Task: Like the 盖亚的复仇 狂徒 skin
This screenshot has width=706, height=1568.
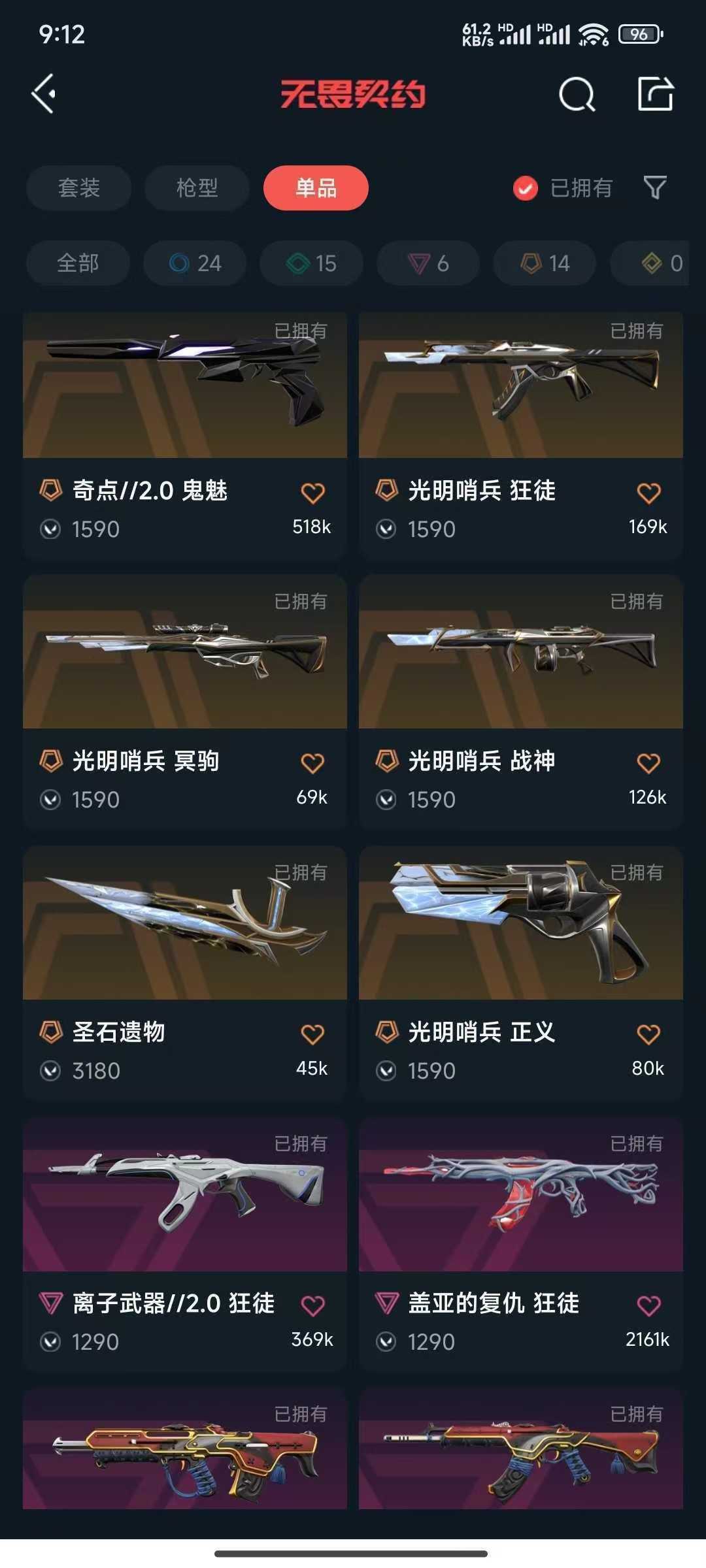Action: coord(648,1305)
